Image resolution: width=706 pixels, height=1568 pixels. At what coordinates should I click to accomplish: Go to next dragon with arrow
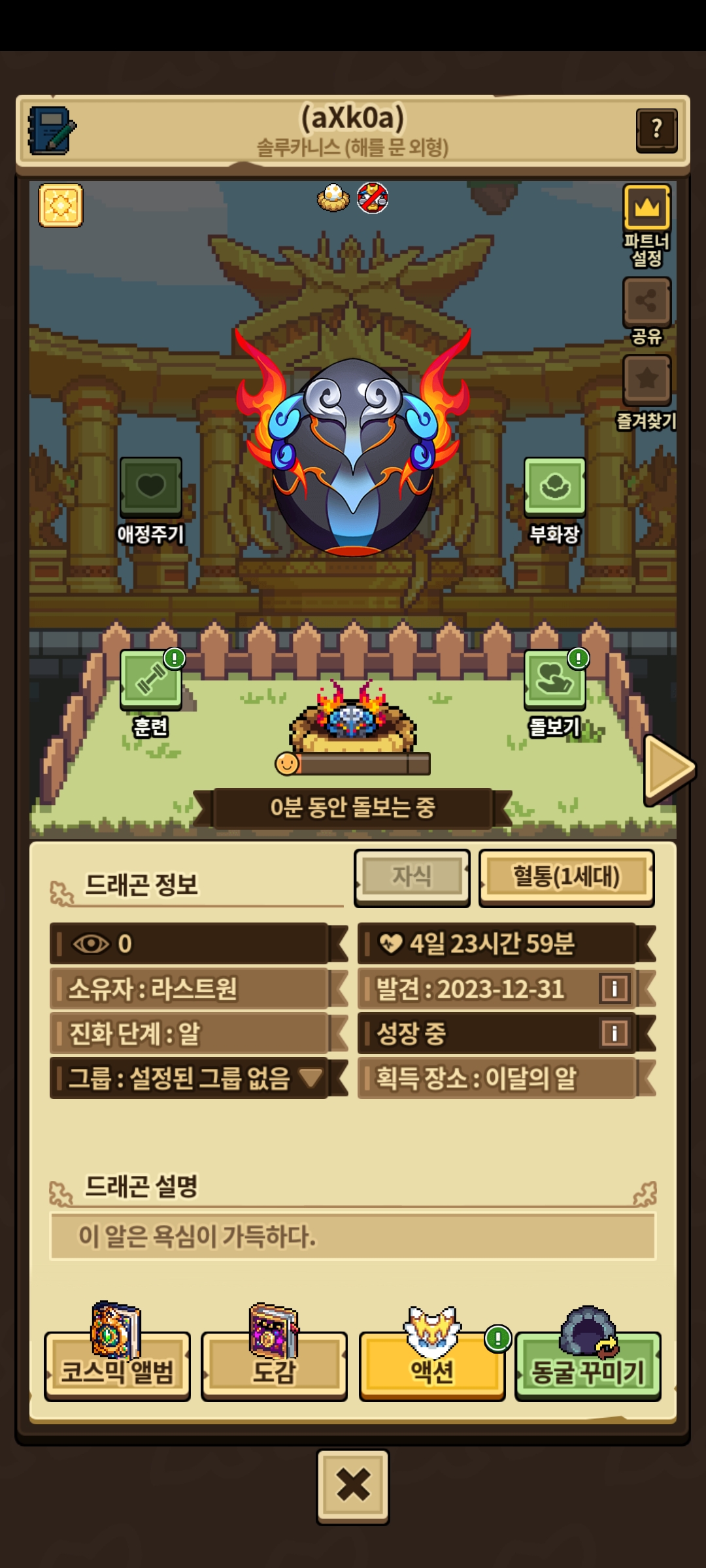668,768
